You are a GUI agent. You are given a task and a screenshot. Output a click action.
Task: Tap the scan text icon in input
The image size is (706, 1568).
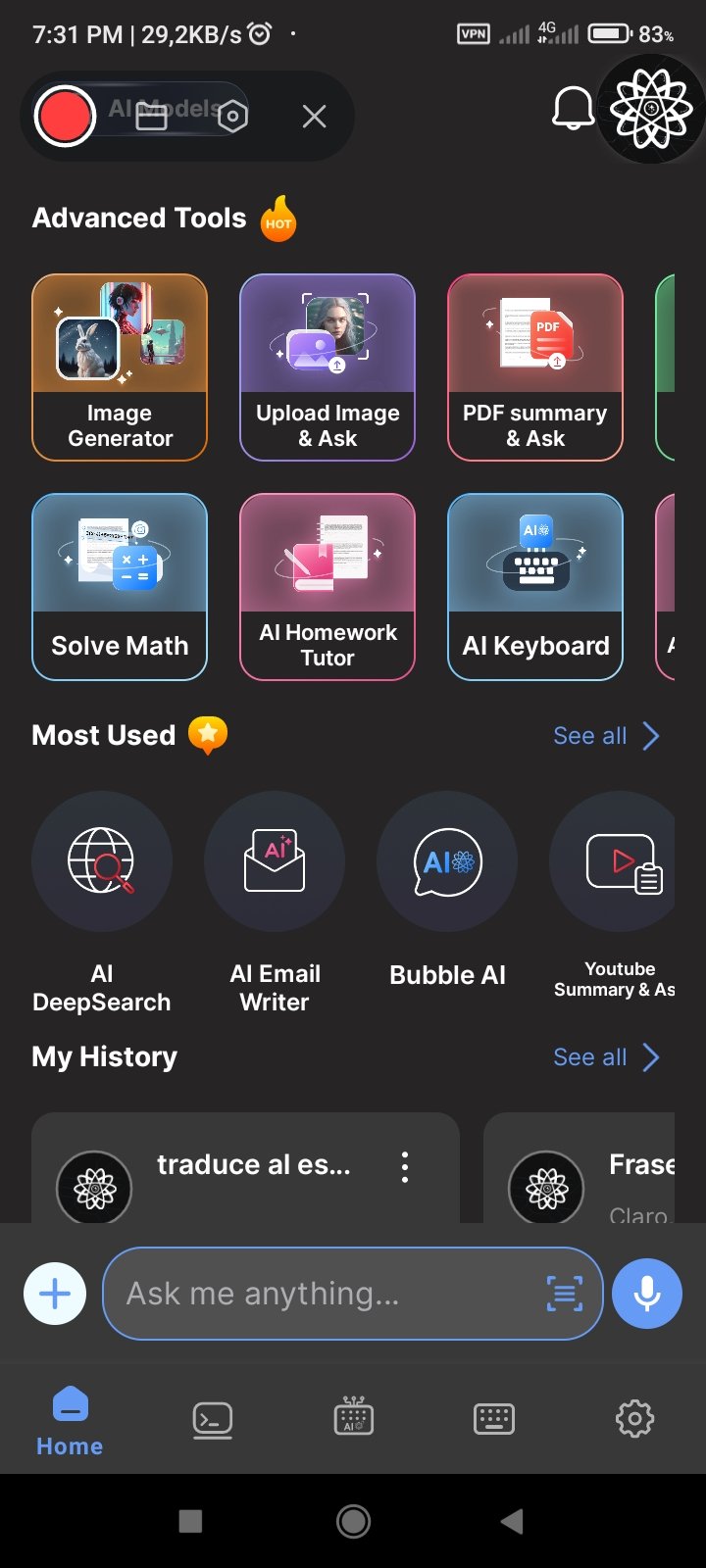click(x=564, y=1294)
